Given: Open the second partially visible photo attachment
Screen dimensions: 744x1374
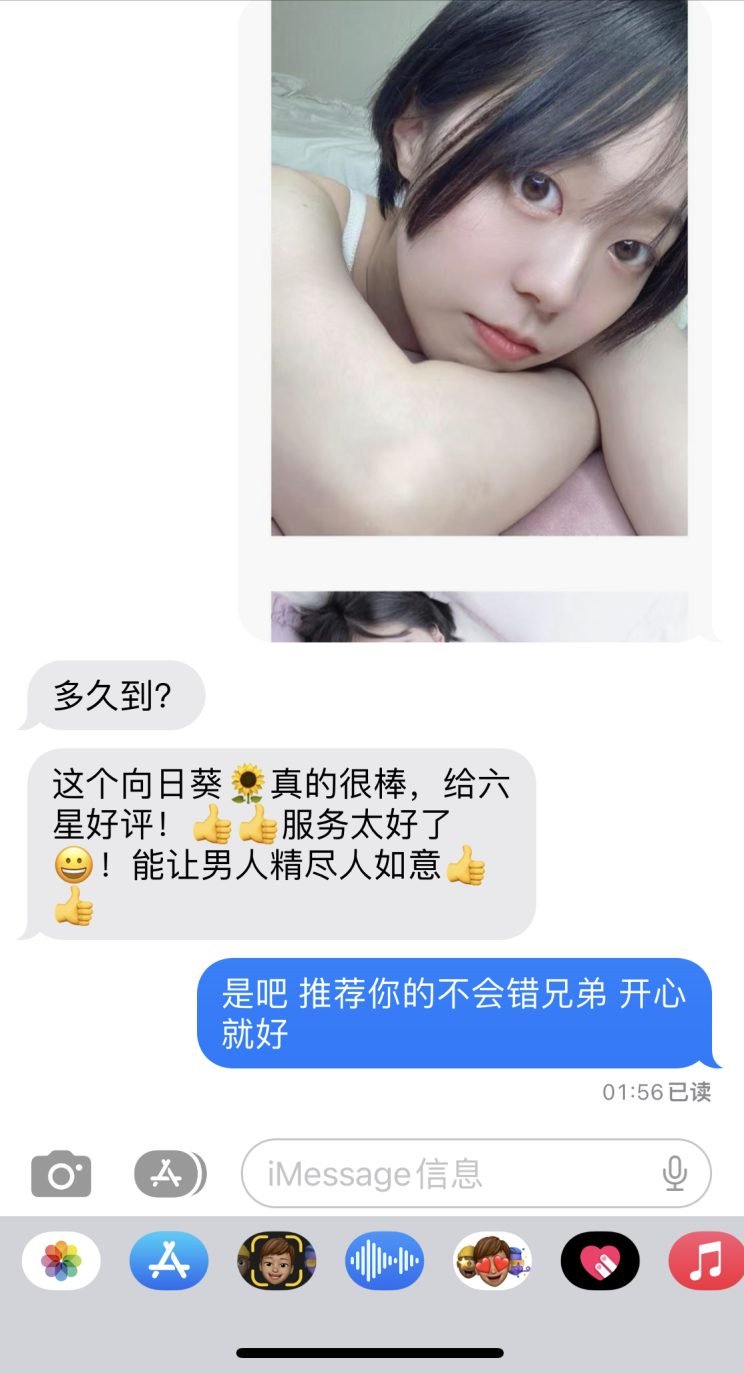Looking at the screenshot, I should tap(479, 616).
